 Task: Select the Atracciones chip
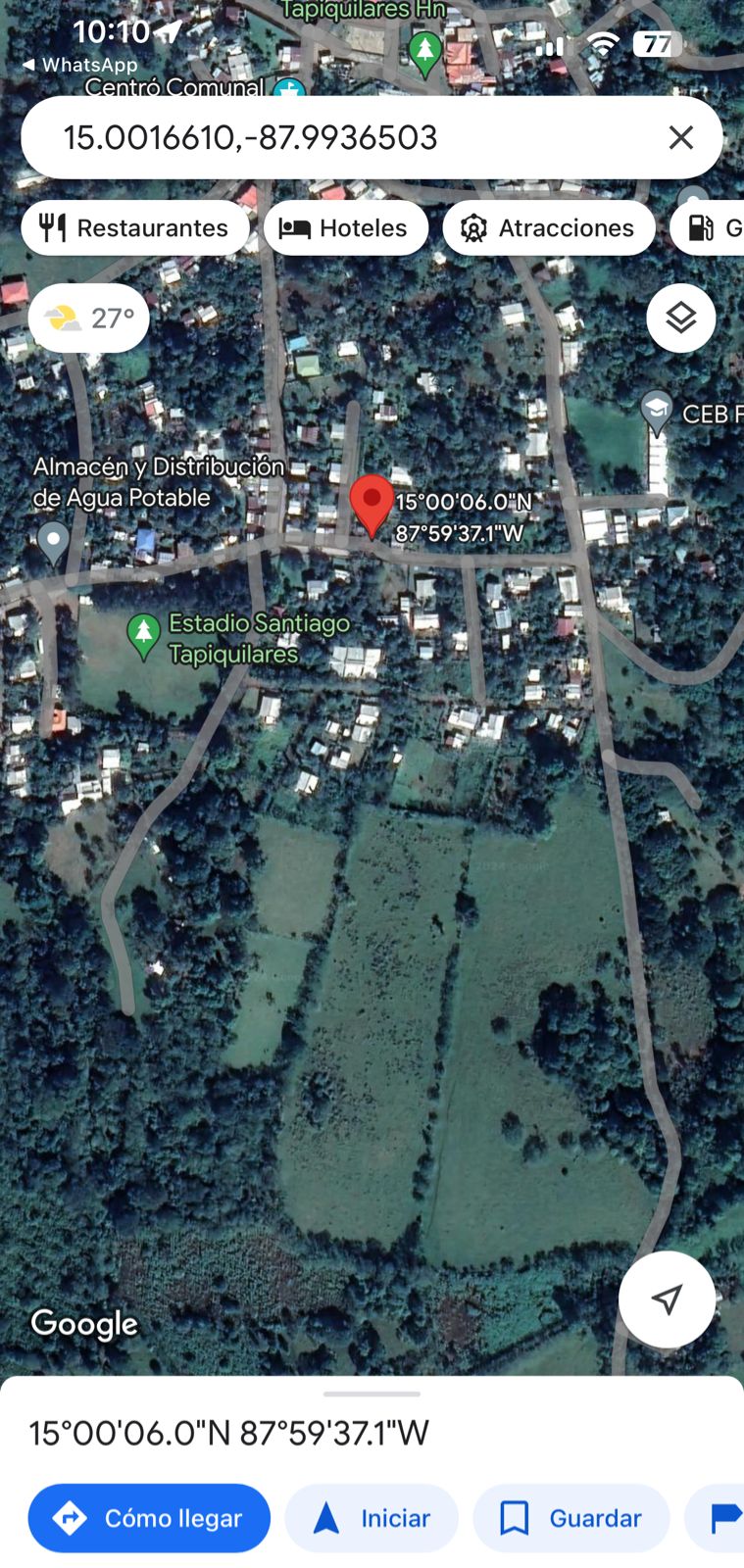coord(549,228)
